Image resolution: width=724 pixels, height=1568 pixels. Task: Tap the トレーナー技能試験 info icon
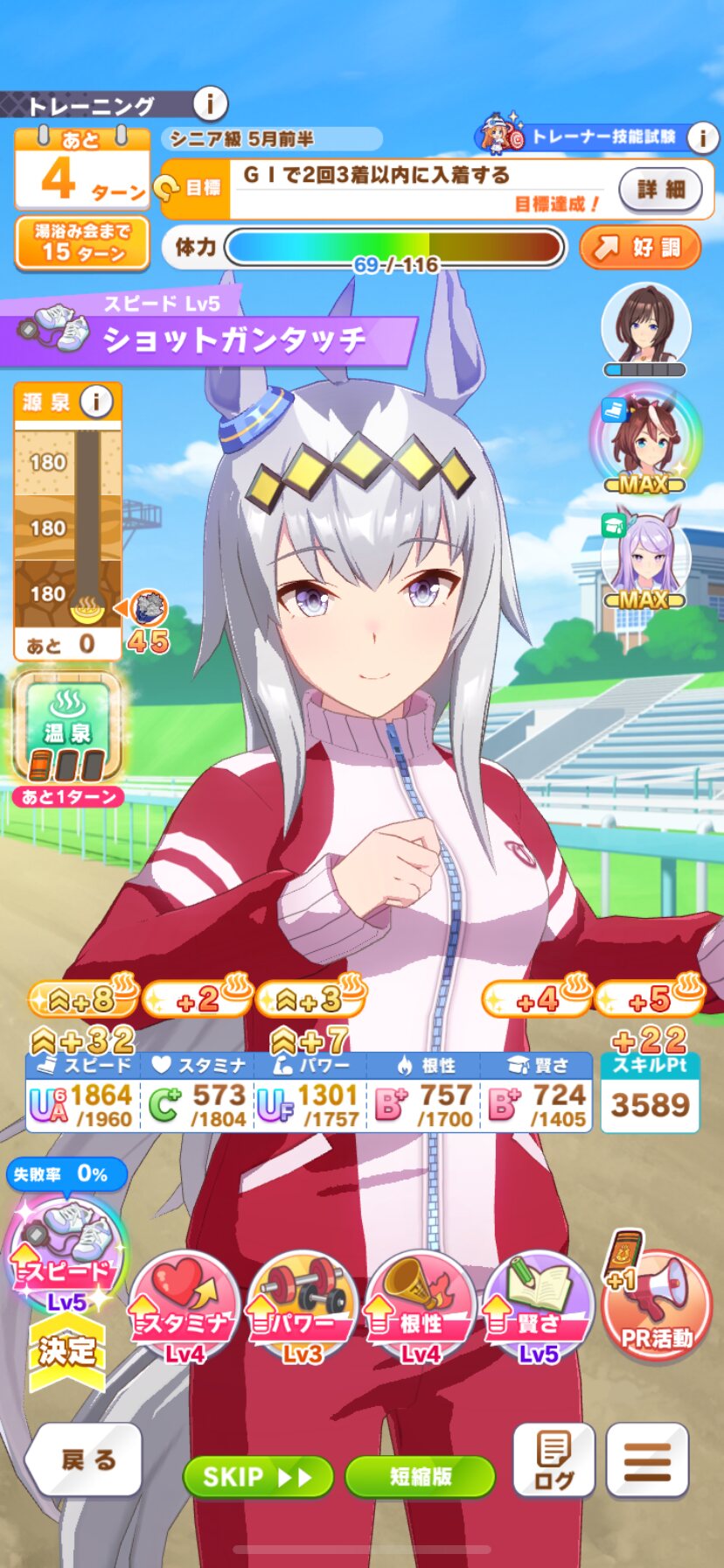[700, 137]
